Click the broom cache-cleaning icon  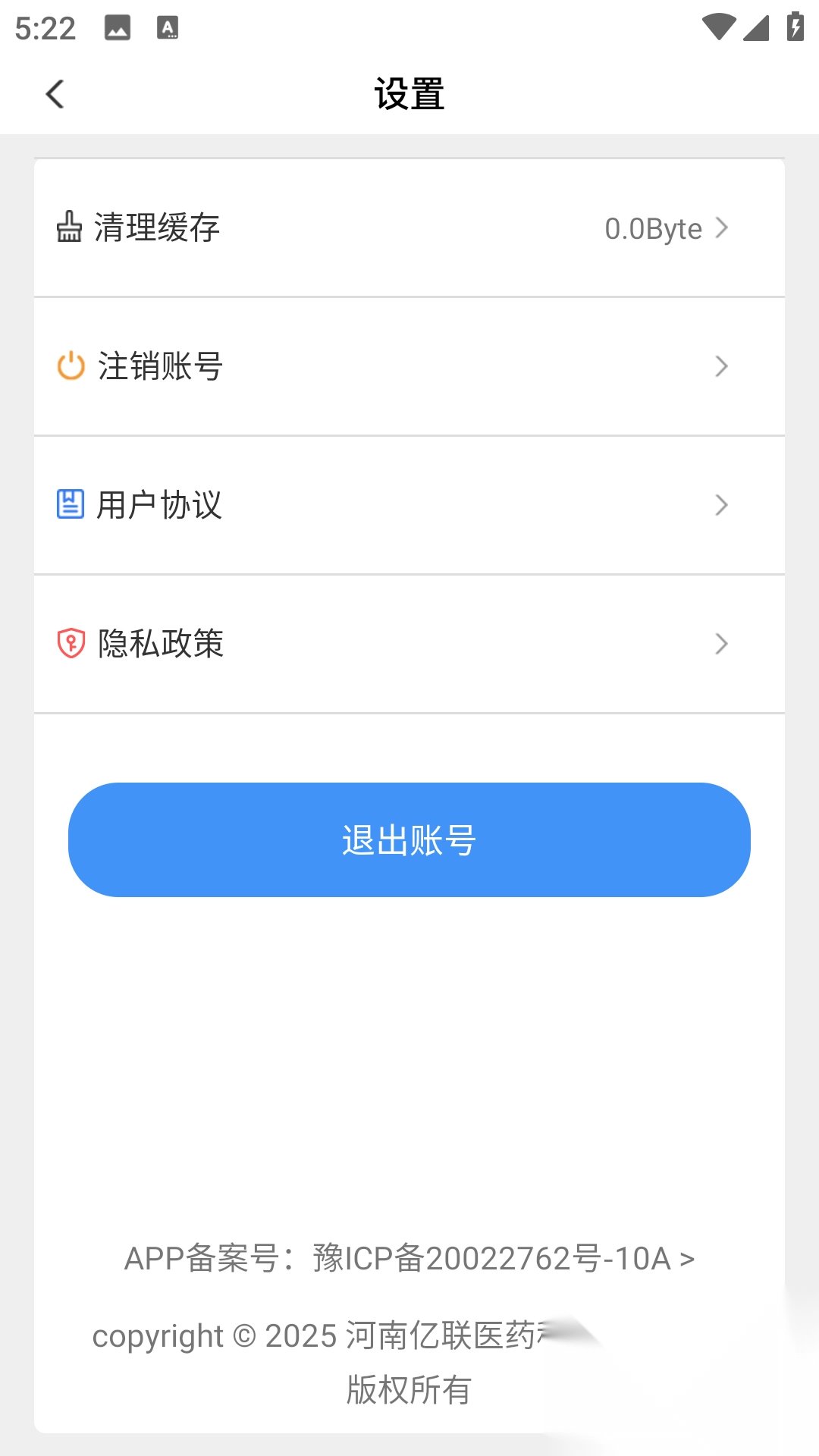(70, 227)
